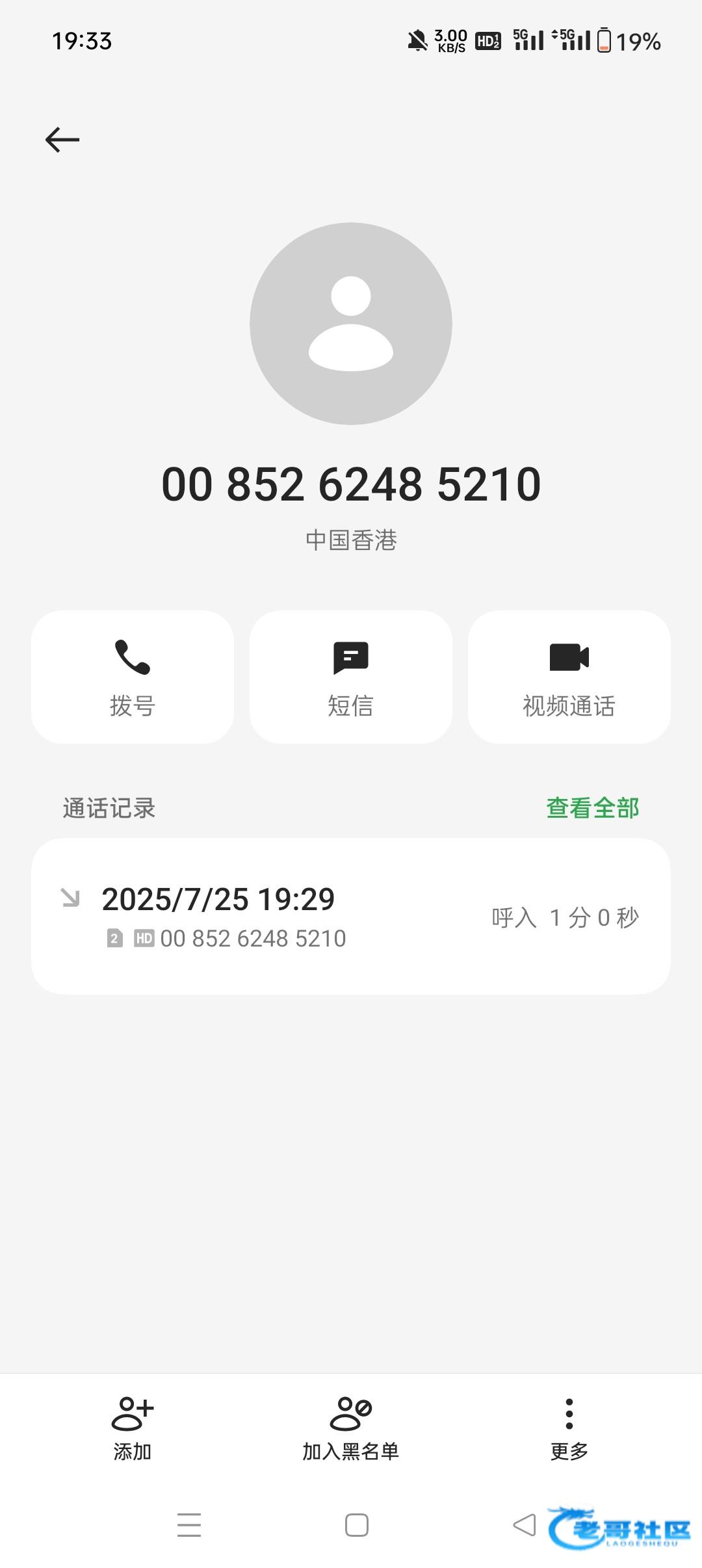Viewport: 702px width, 1568px height.
Task: Go to the system home screen
Action: pos(357,1525)
